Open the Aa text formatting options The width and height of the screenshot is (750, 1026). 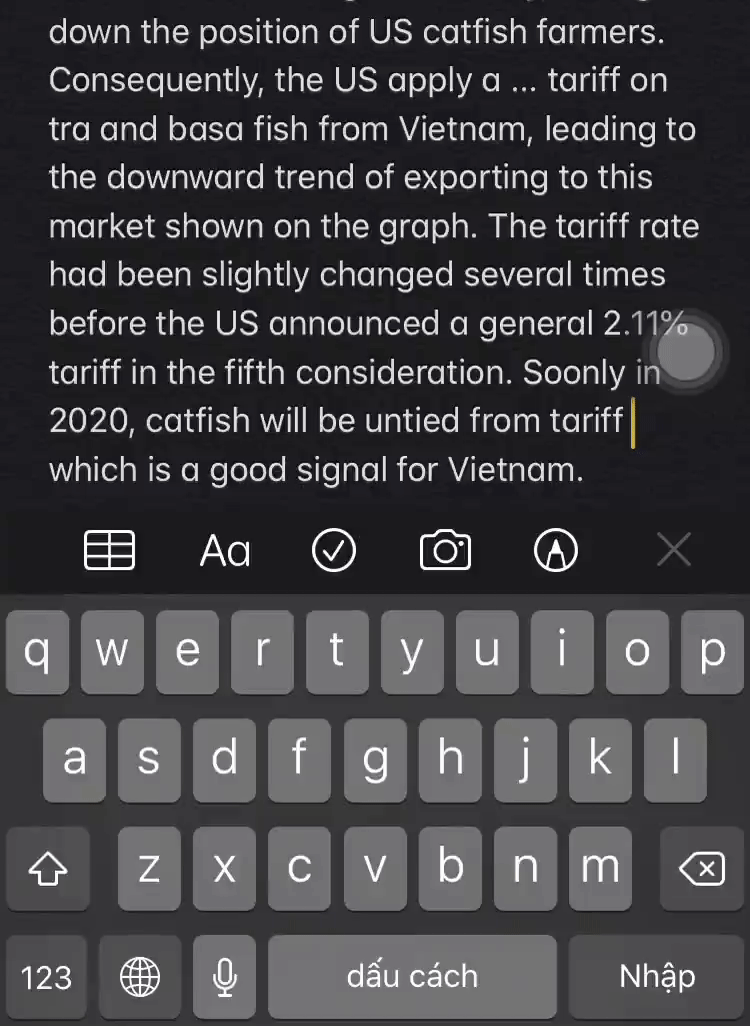[225, 550]
